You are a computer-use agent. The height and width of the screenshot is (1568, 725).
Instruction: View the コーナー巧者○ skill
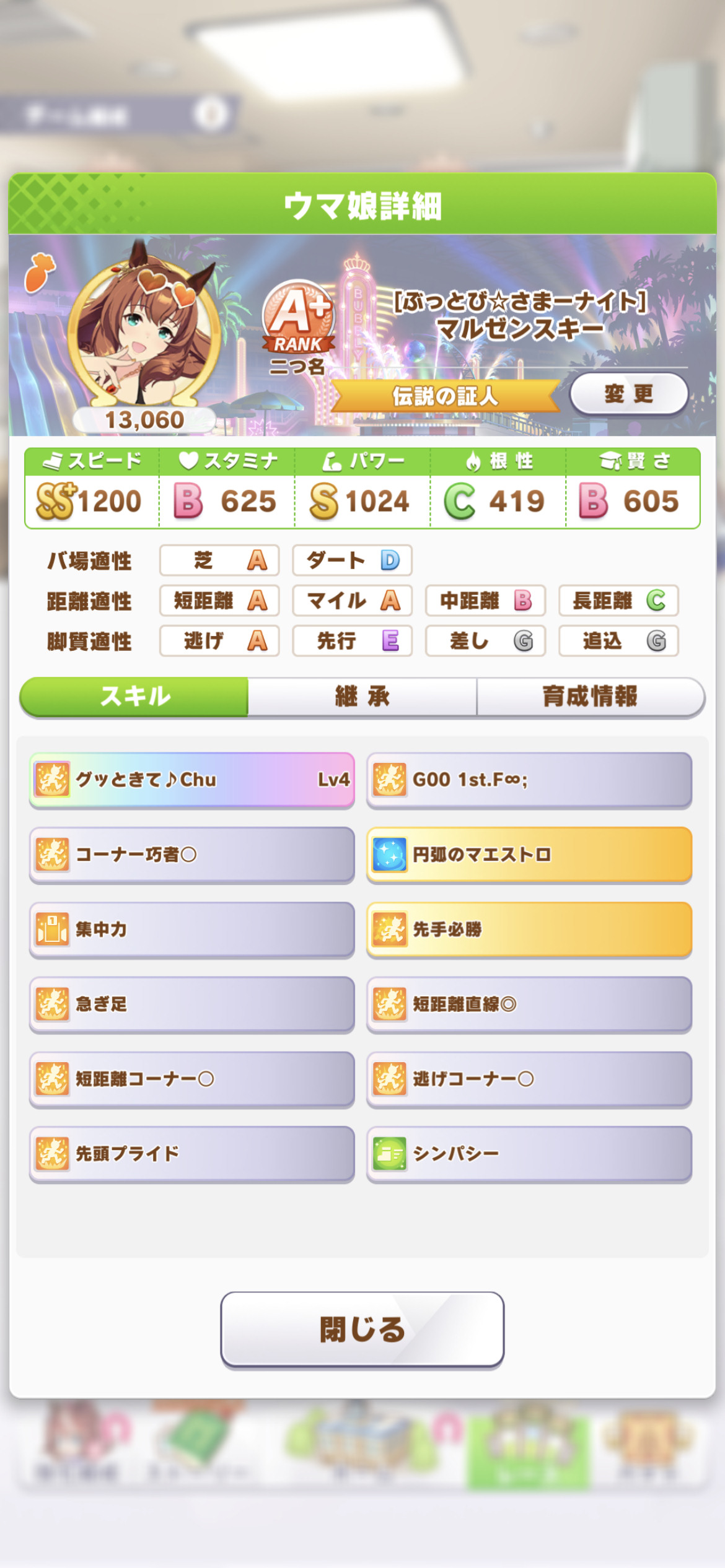click(192, 855)
